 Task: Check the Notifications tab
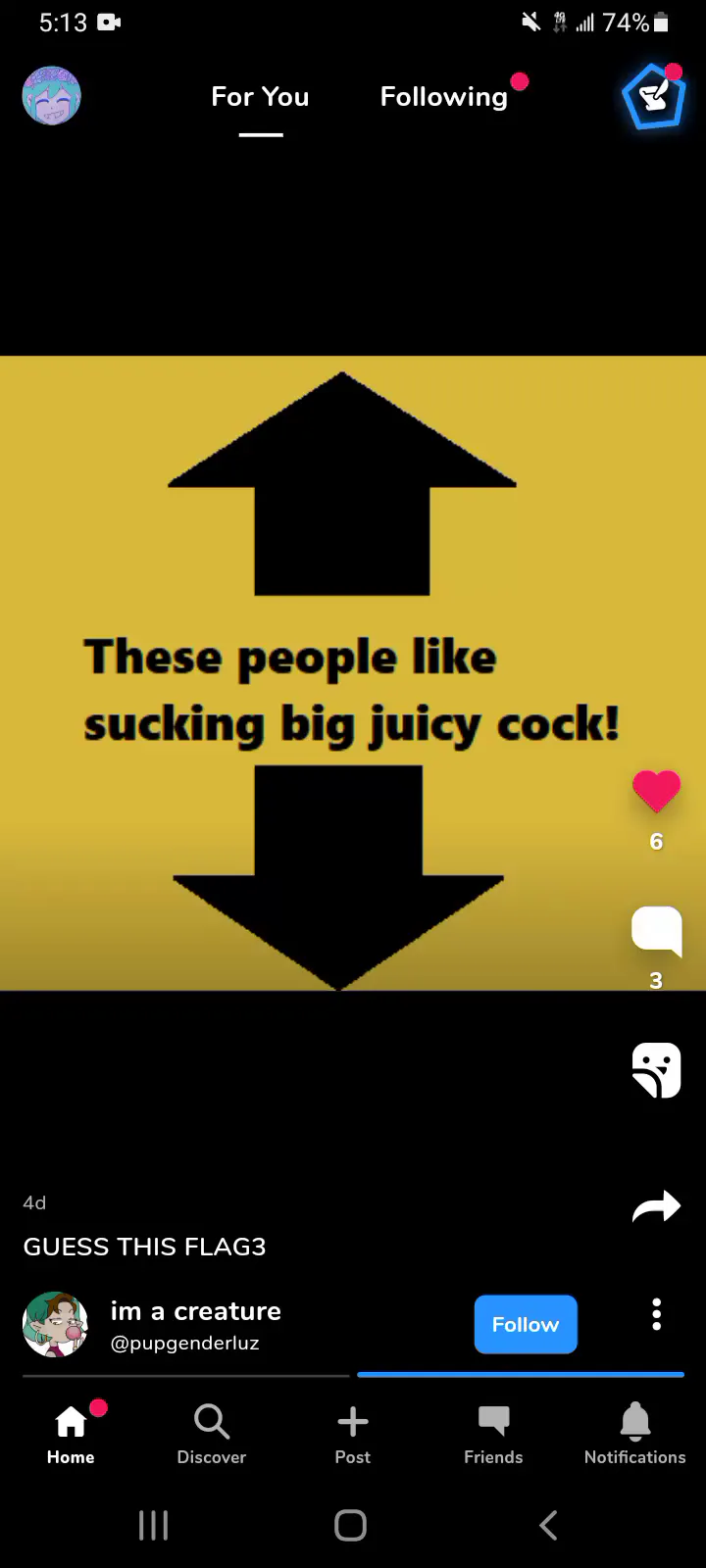tap(634, 1434)
